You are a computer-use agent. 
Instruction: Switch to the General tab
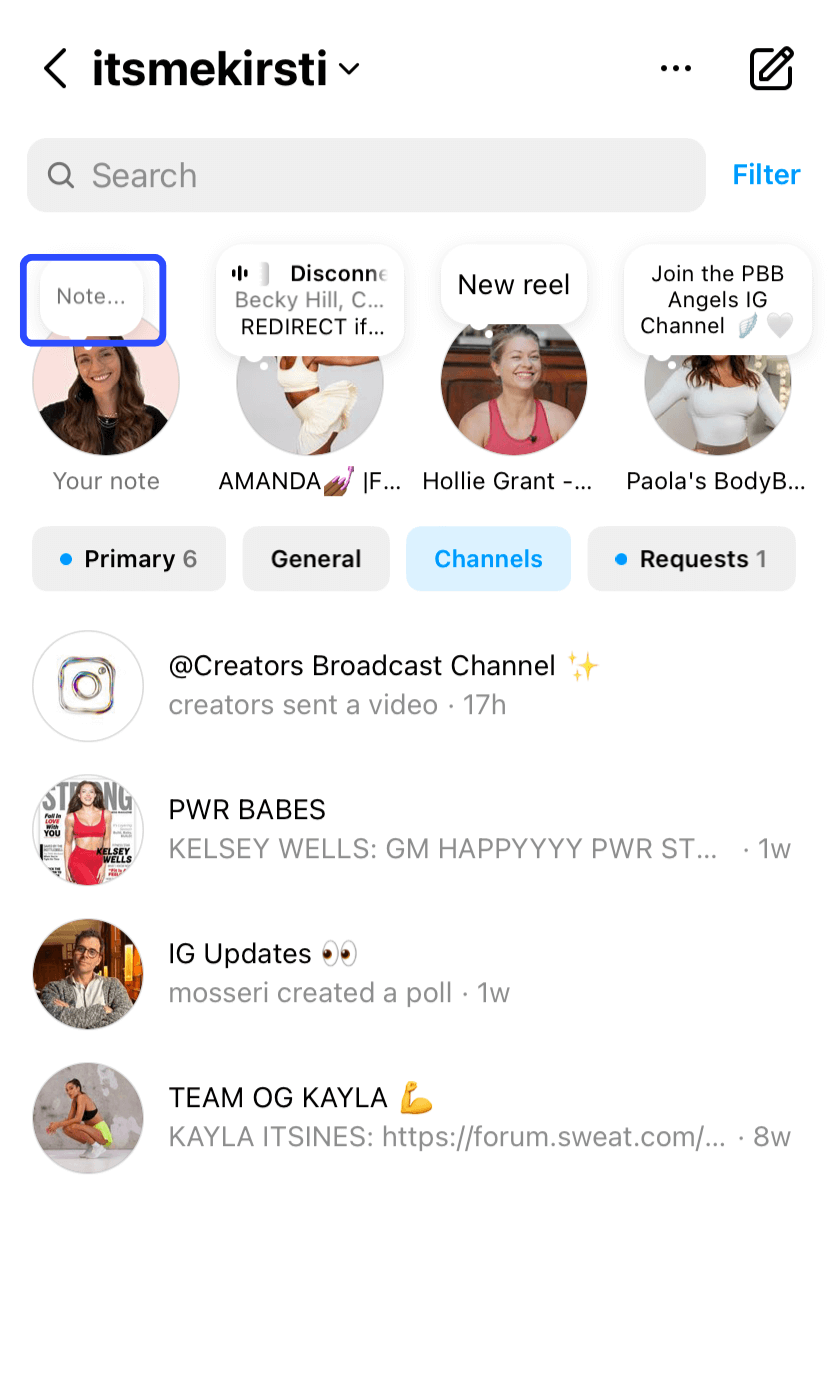click(316, 559)
